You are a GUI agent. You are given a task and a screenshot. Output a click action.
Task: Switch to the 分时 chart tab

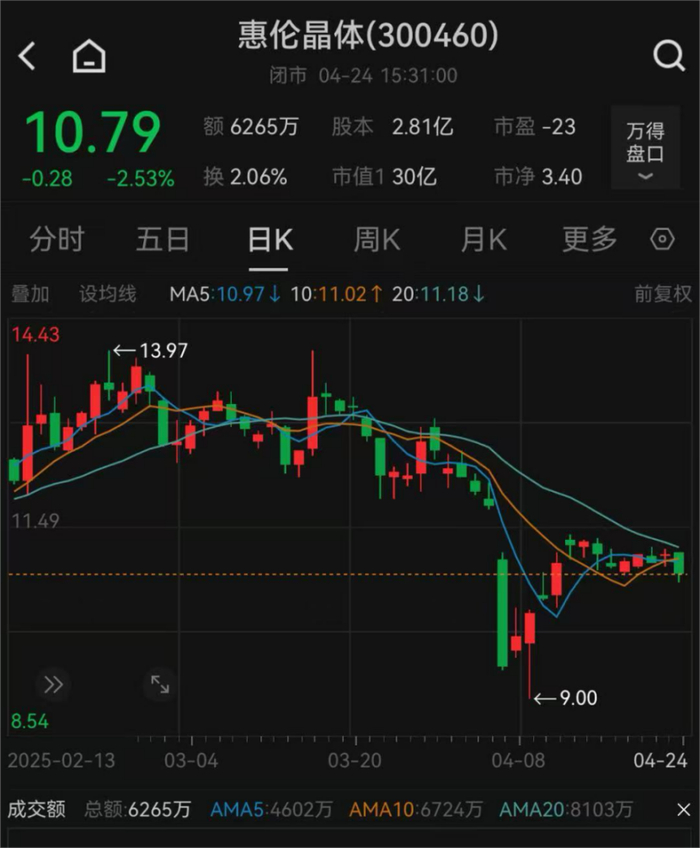pyautogui.click(x=57, y=240)
